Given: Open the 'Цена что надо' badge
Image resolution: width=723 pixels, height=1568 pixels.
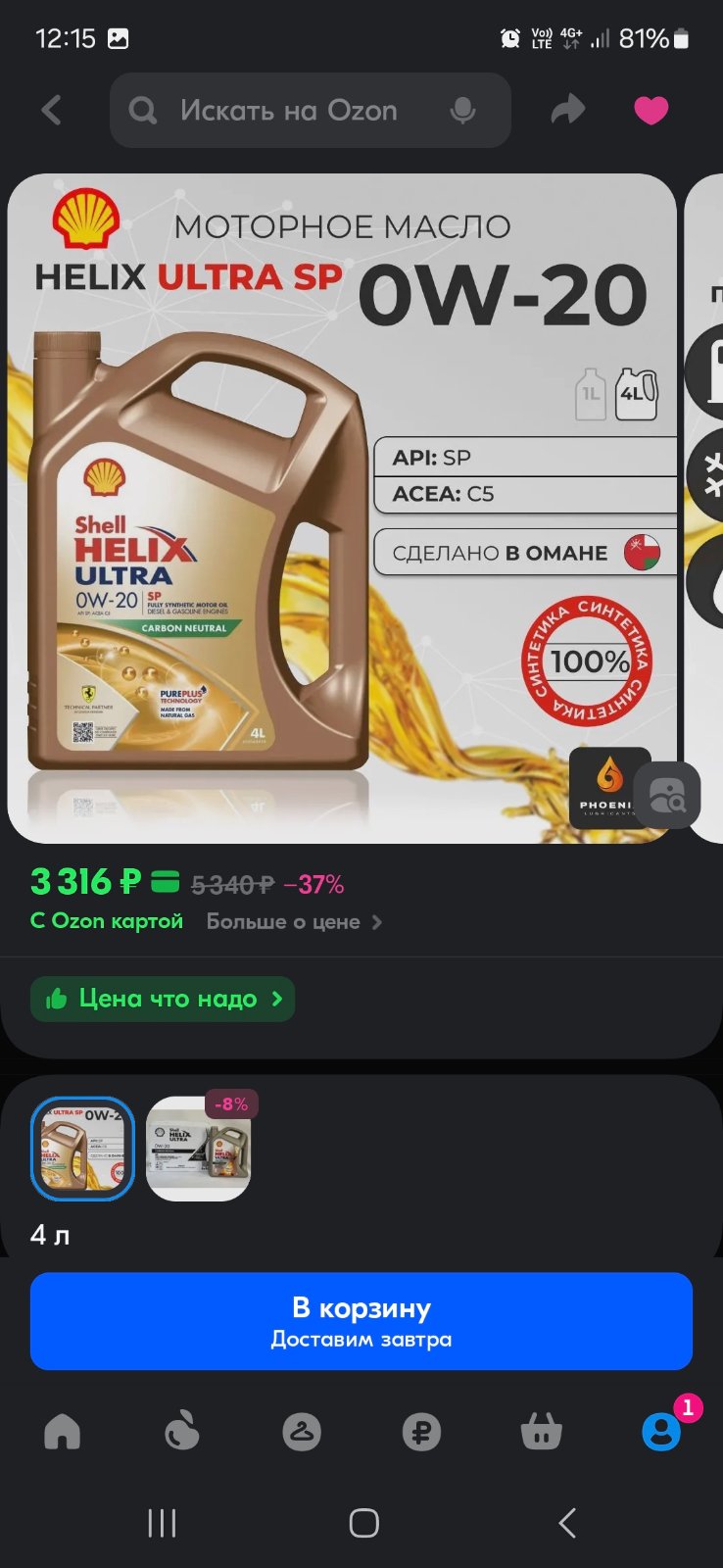Looking at the screenshot, I should click(x=163, y=999).
